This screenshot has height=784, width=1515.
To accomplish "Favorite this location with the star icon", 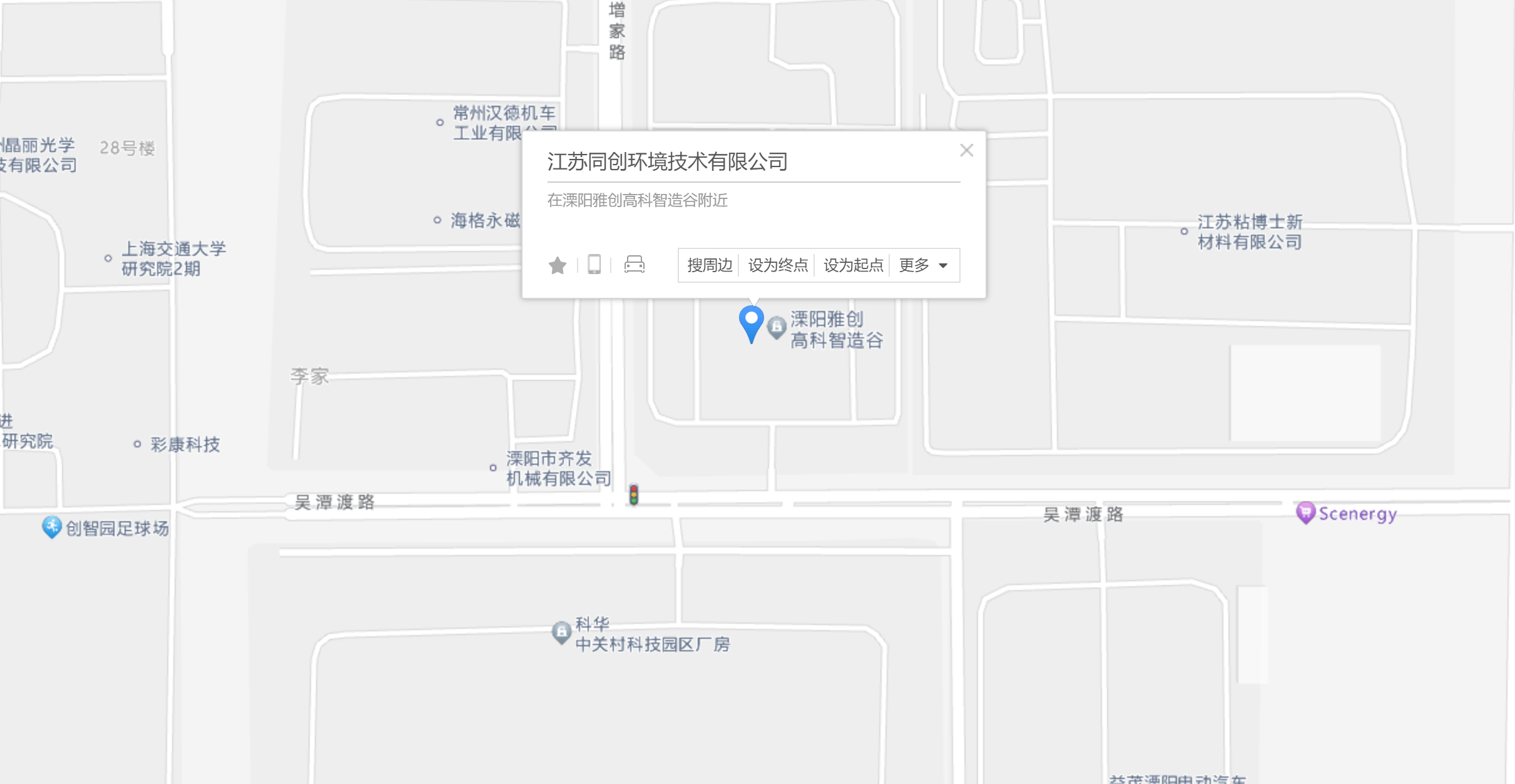I will coord(557,265).
